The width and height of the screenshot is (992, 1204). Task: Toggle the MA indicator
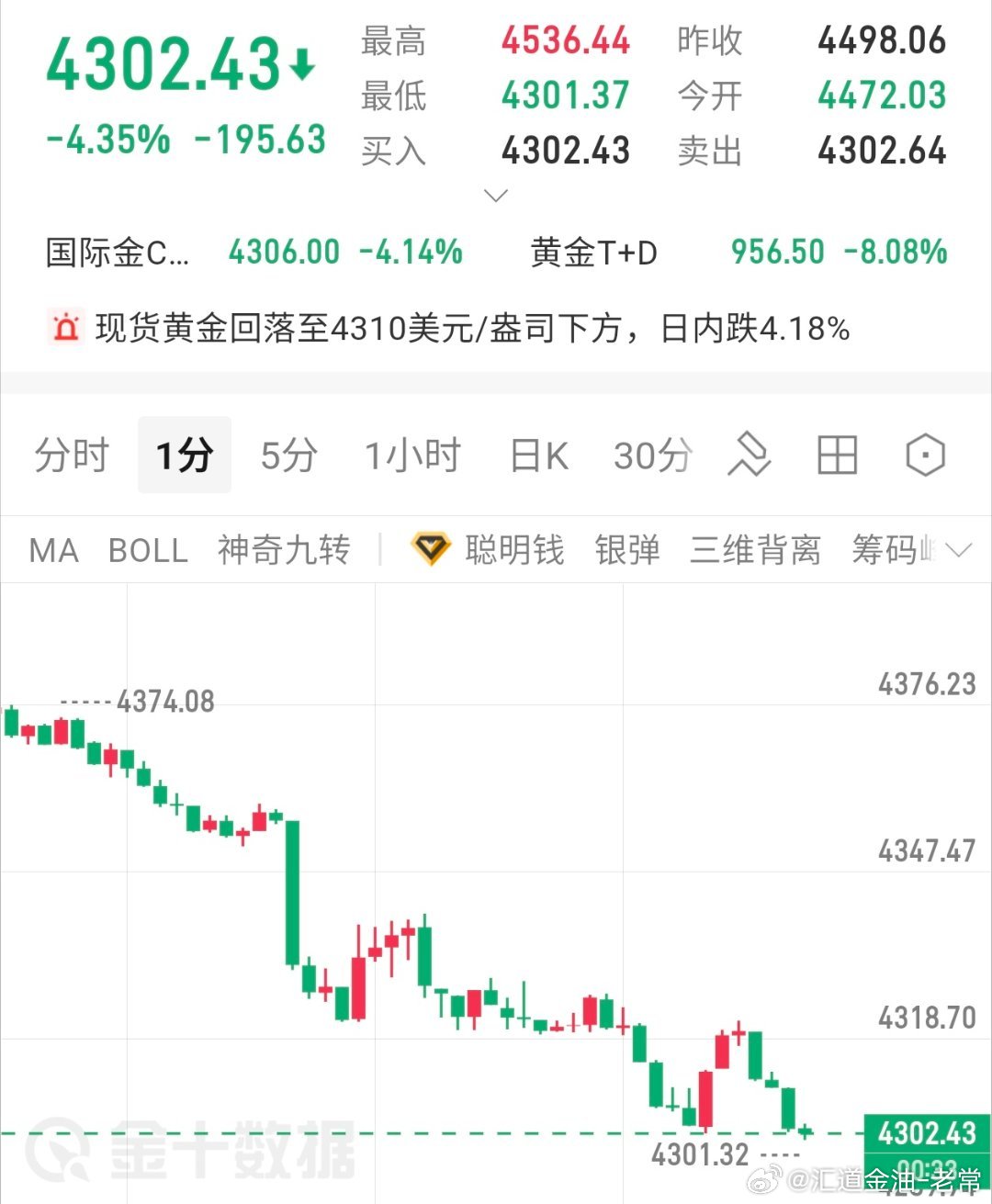52,549
